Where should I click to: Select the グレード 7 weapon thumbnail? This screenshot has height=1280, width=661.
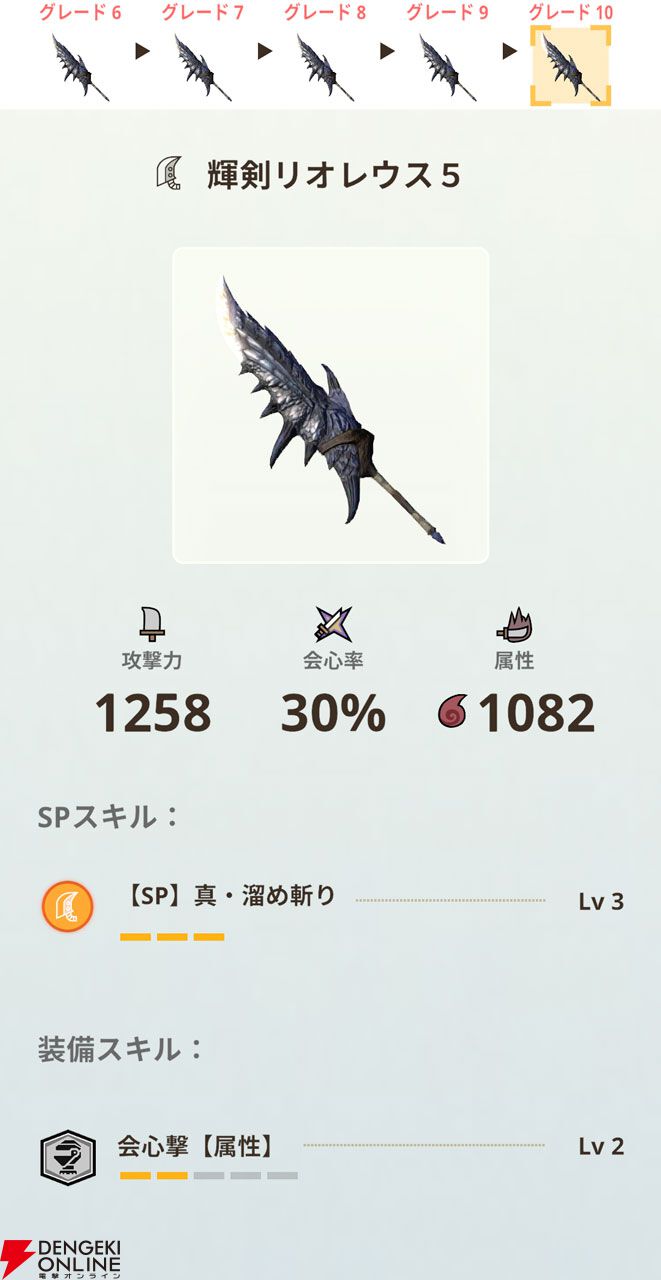click(x=203, y=66)
